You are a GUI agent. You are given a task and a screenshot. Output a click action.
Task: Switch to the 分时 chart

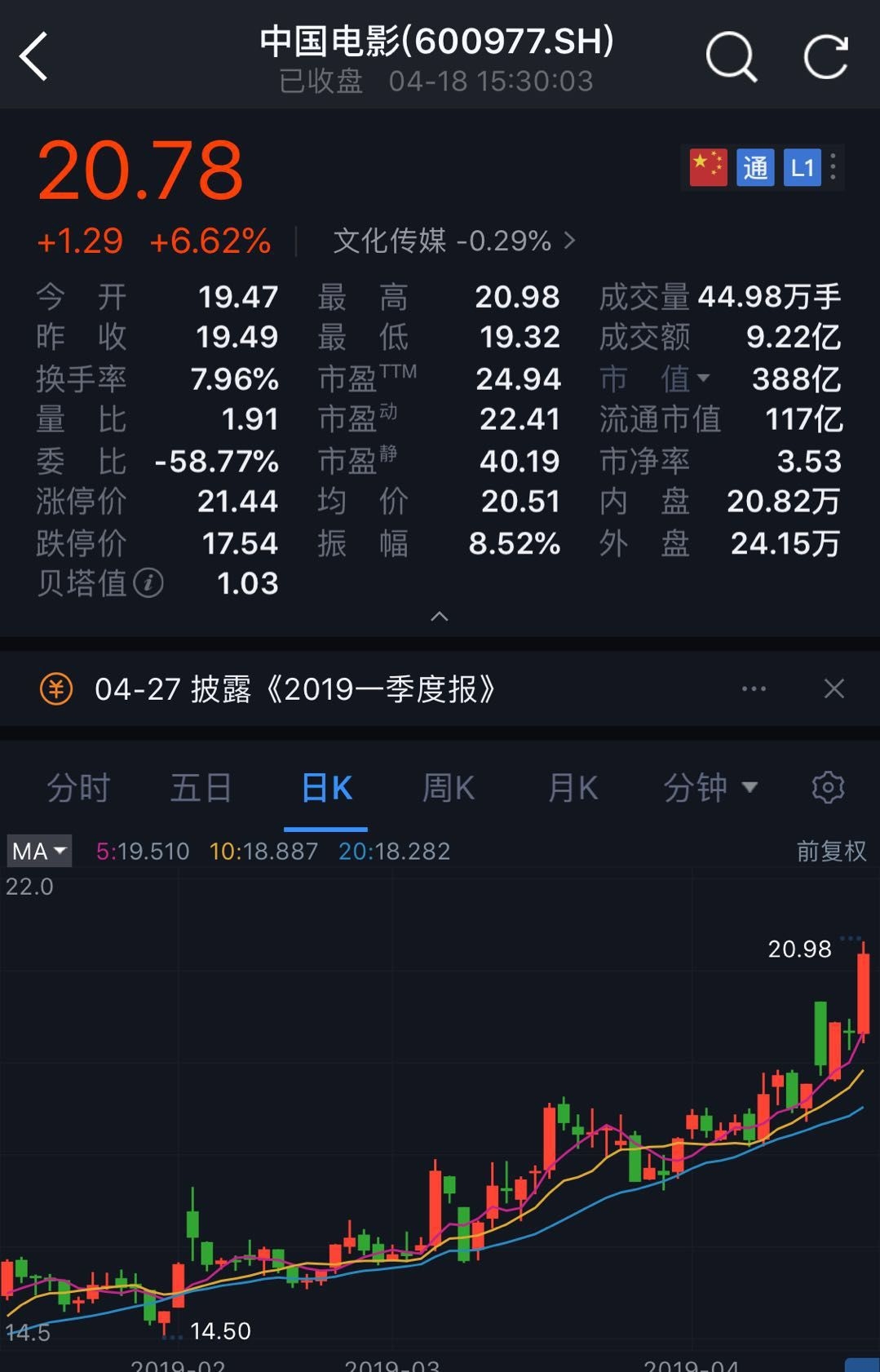coord(78,788)
